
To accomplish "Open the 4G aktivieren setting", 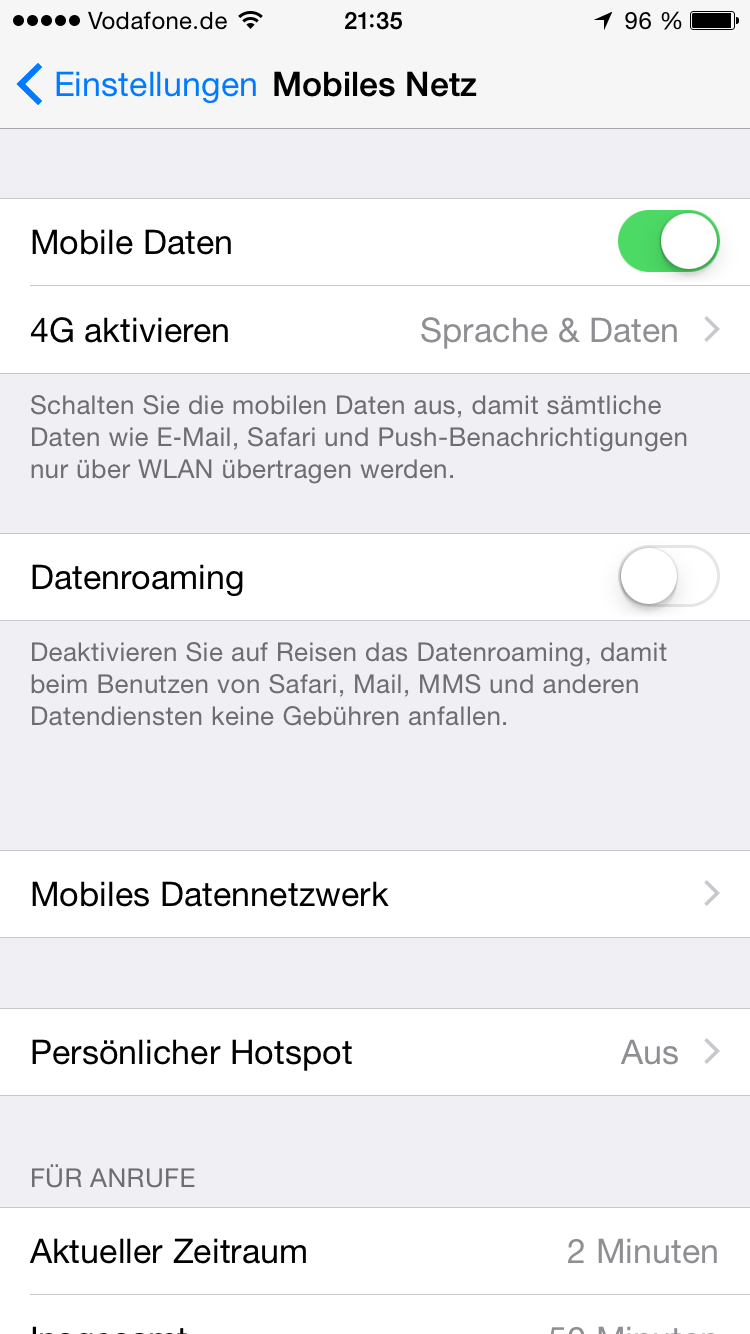I will pos(375,330).
